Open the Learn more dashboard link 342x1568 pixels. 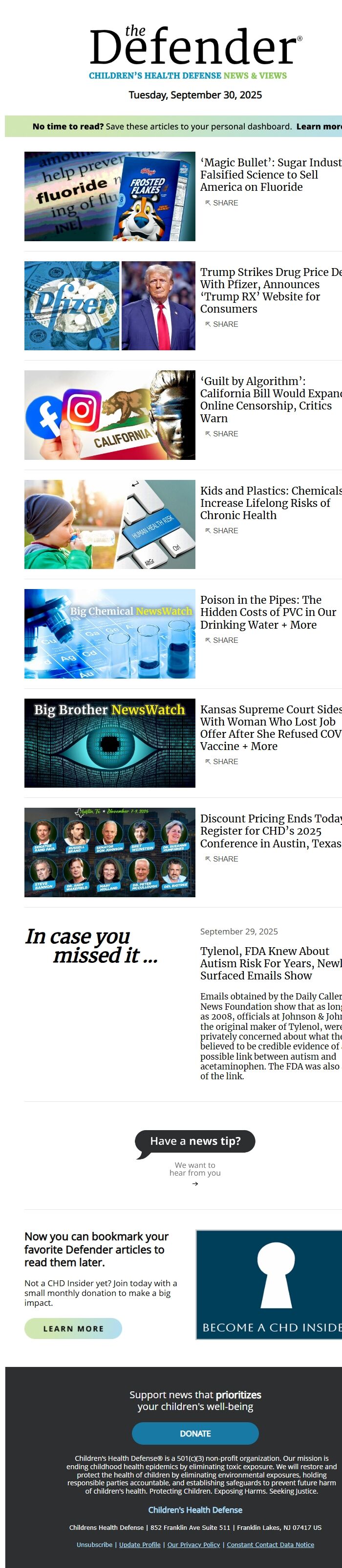tap(319, 127)
